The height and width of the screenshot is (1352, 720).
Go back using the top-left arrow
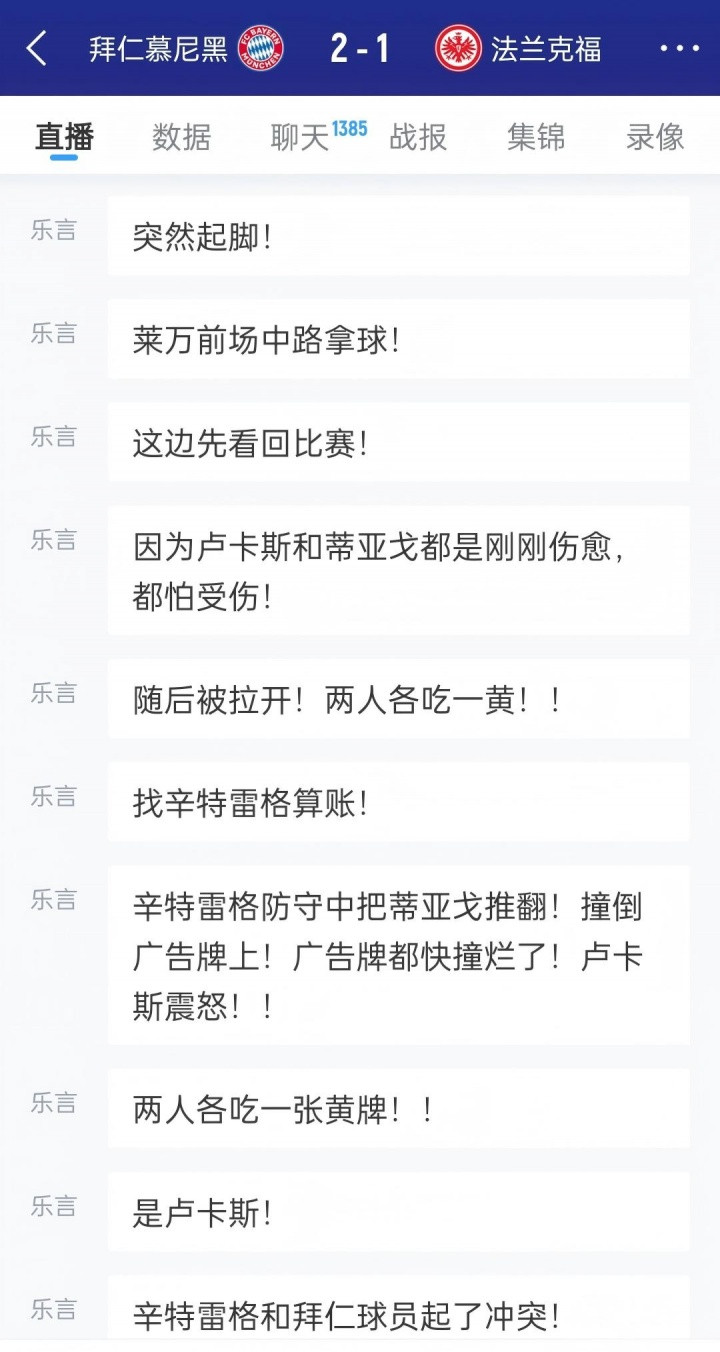point(37,48)
